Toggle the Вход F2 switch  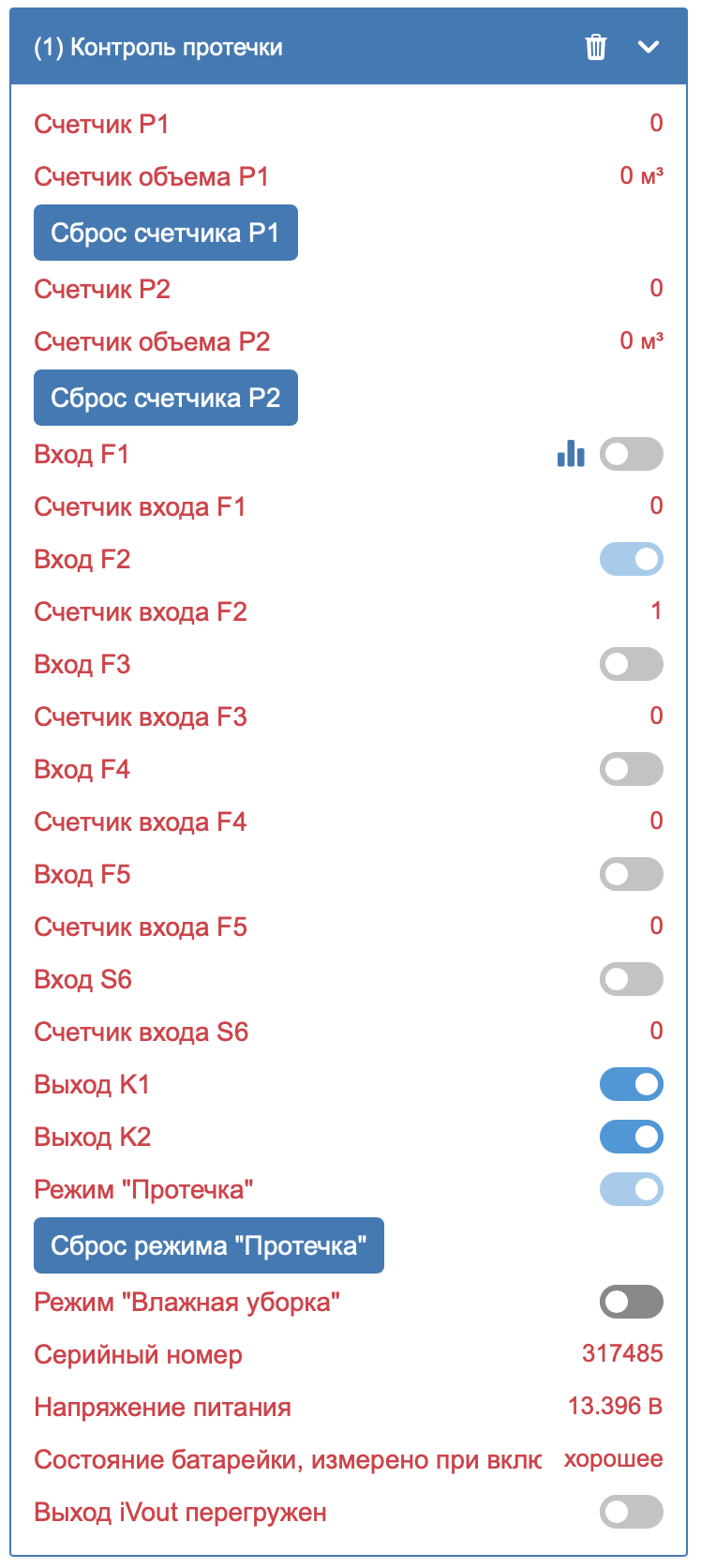pos(632,559)
